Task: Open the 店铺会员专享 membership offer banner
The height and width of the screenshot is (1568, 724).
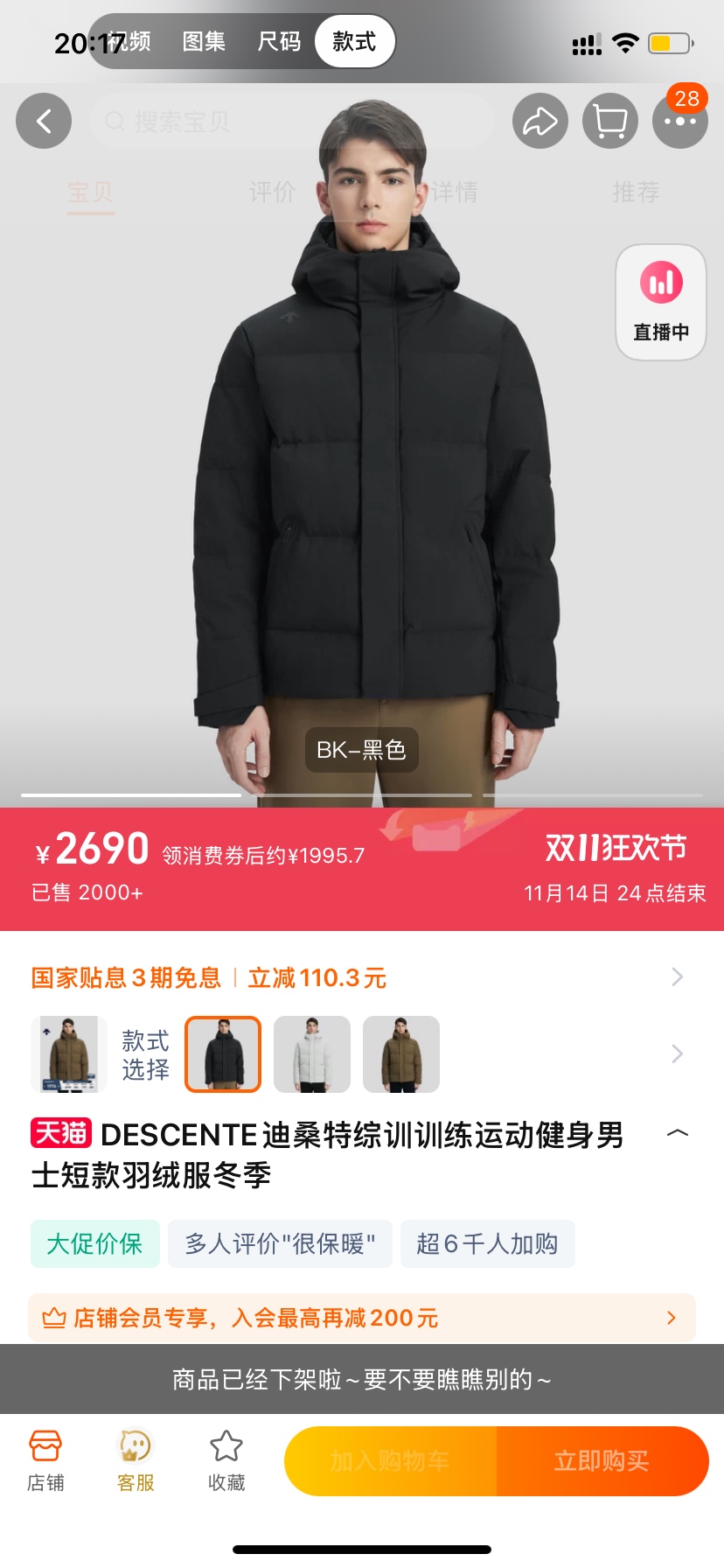Action: pos(362,1318)
